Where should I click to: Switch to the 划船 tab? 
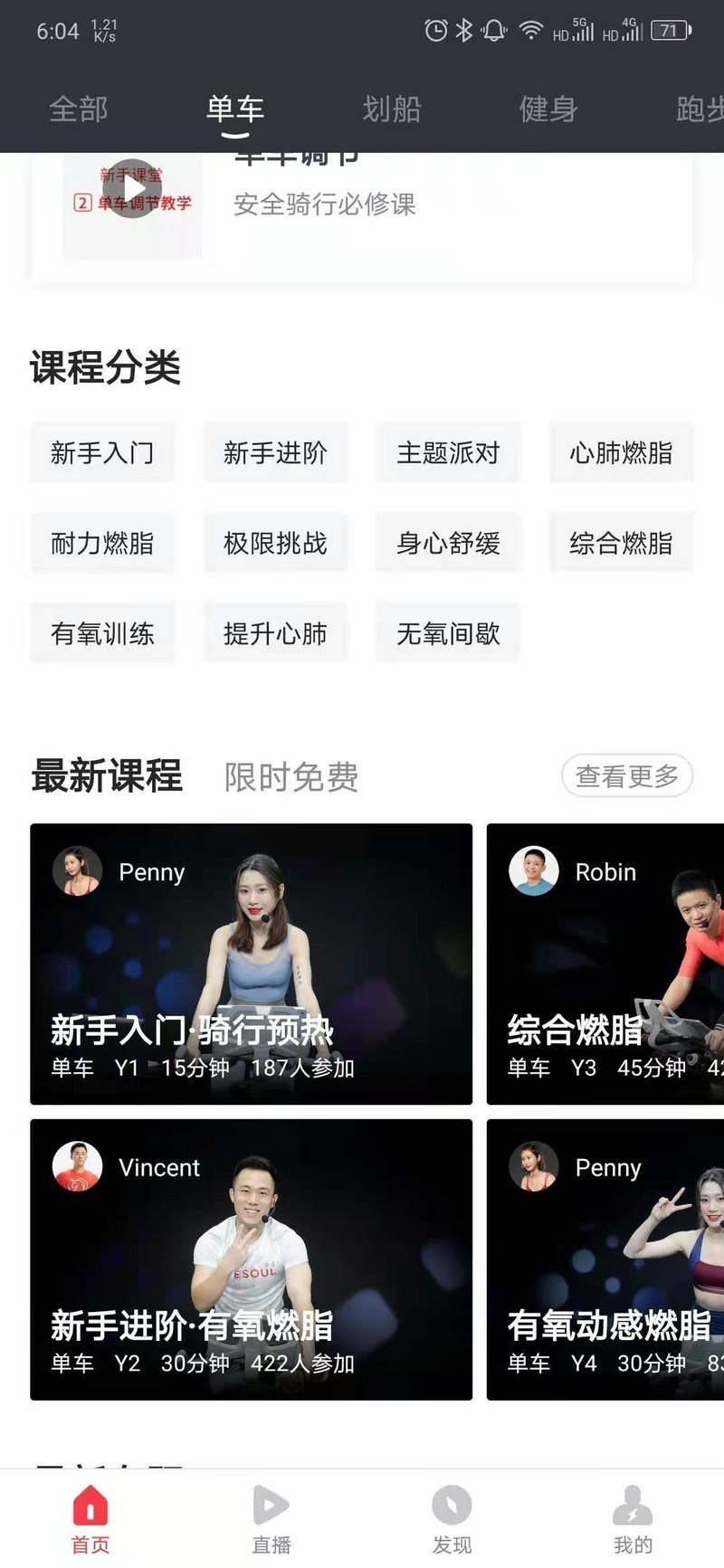392,109
